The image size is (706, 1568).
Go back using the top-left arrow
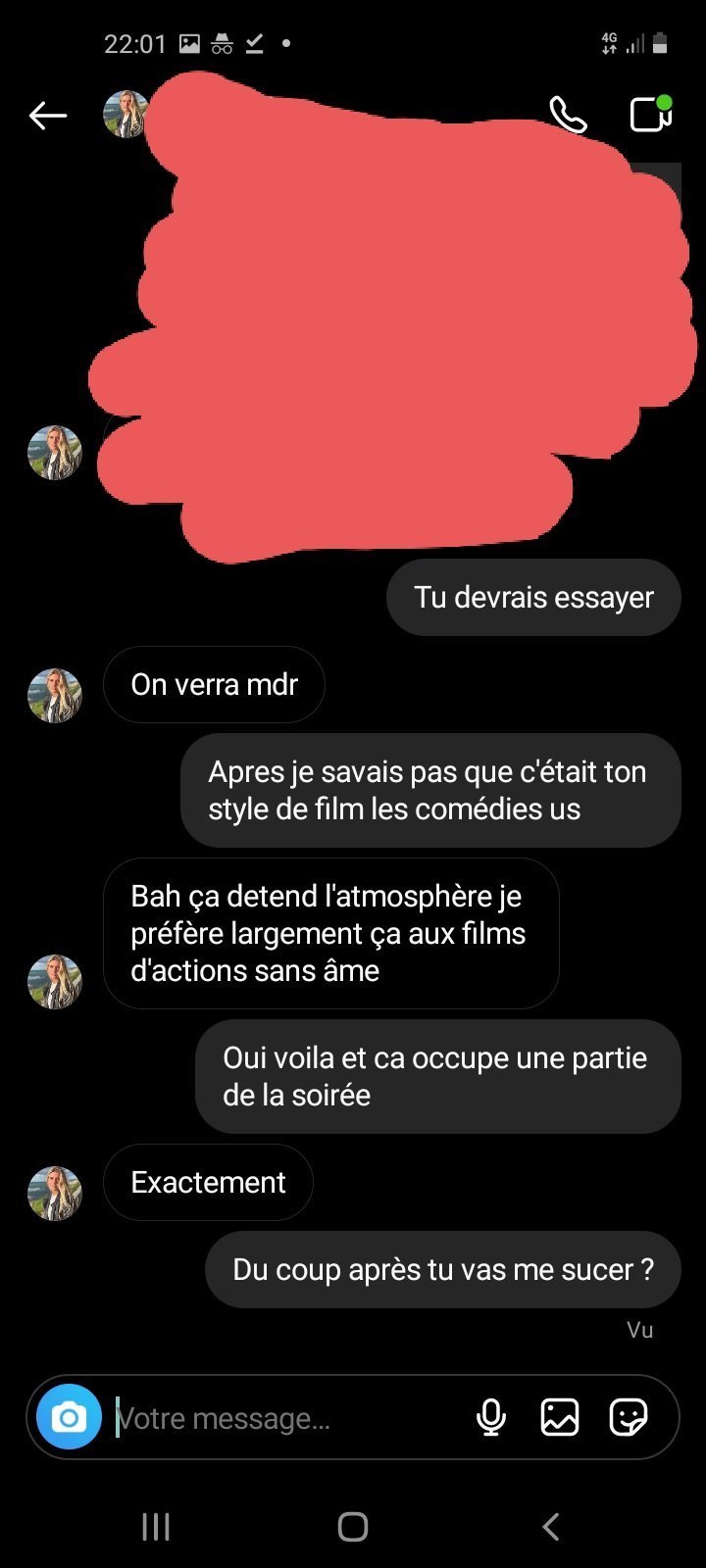click(x=47, y=116)
